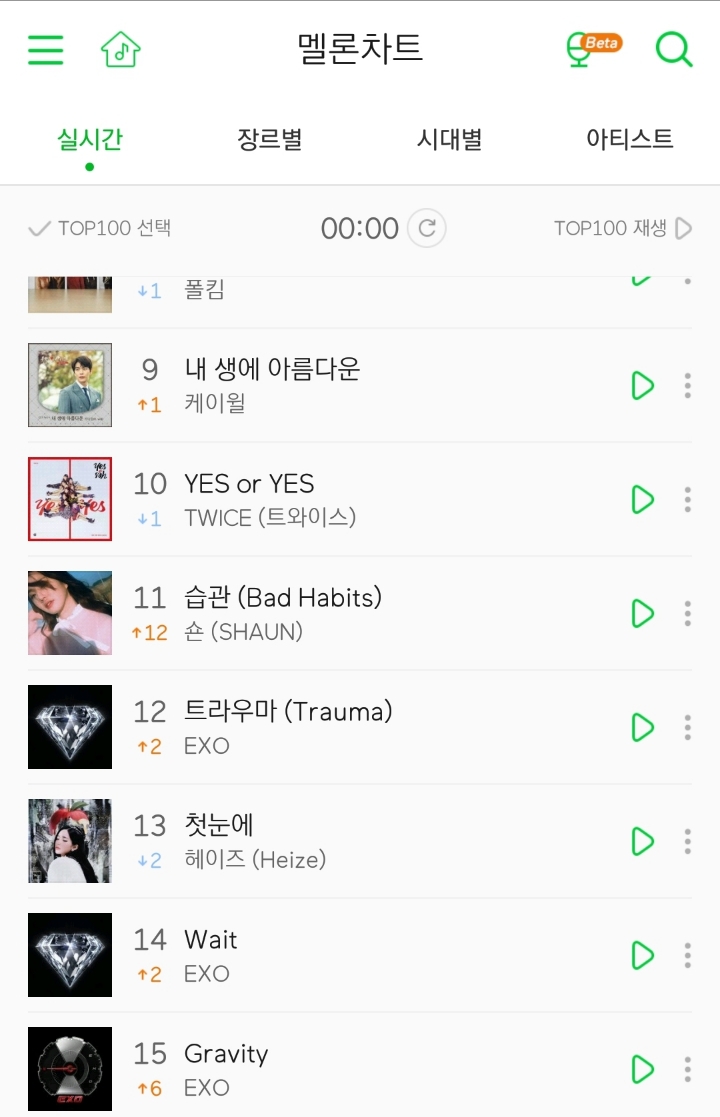
Task: Open the hamburger menu
Action: coord(45,49)
